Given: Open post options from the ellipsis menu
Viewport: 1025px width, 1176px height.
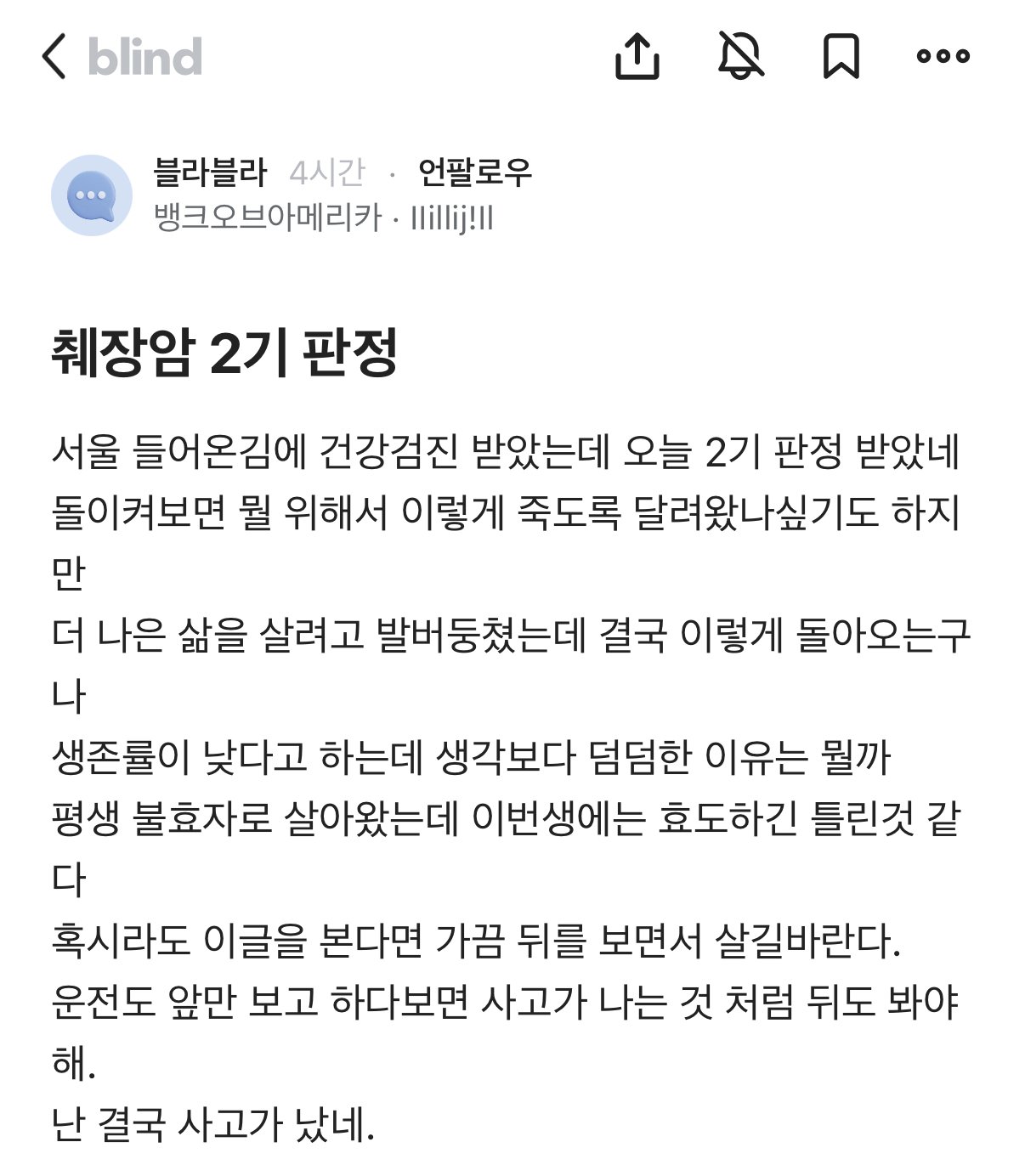Looking at the screenshot, I should 938,56.
